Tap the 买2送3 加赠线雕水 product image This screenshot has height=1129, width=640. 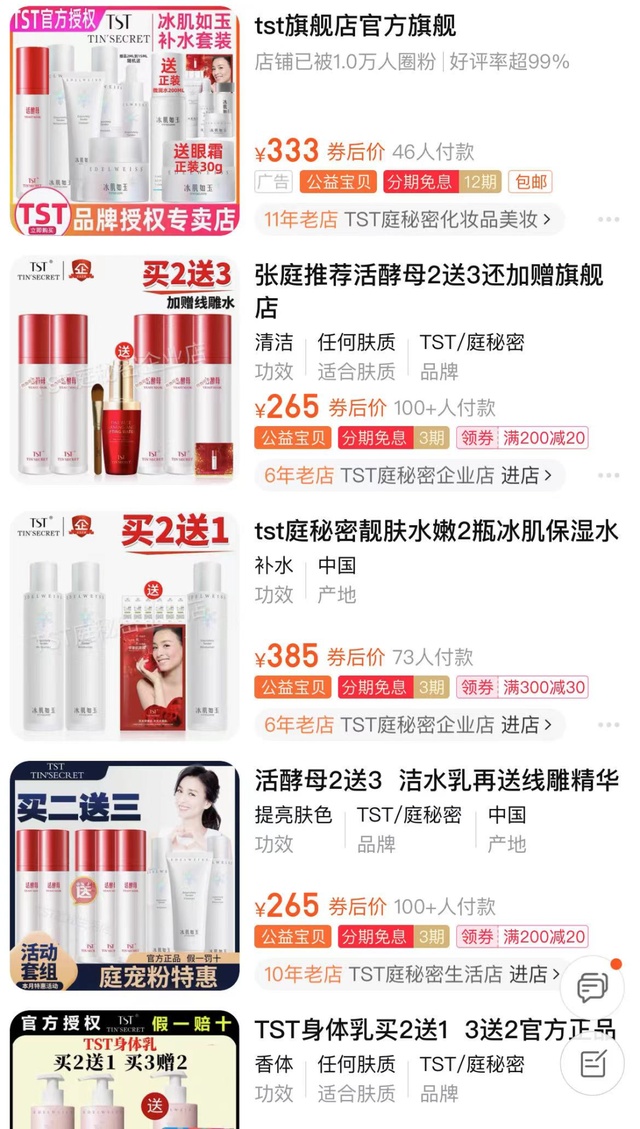pyautogui.click(x=125, y=370)
